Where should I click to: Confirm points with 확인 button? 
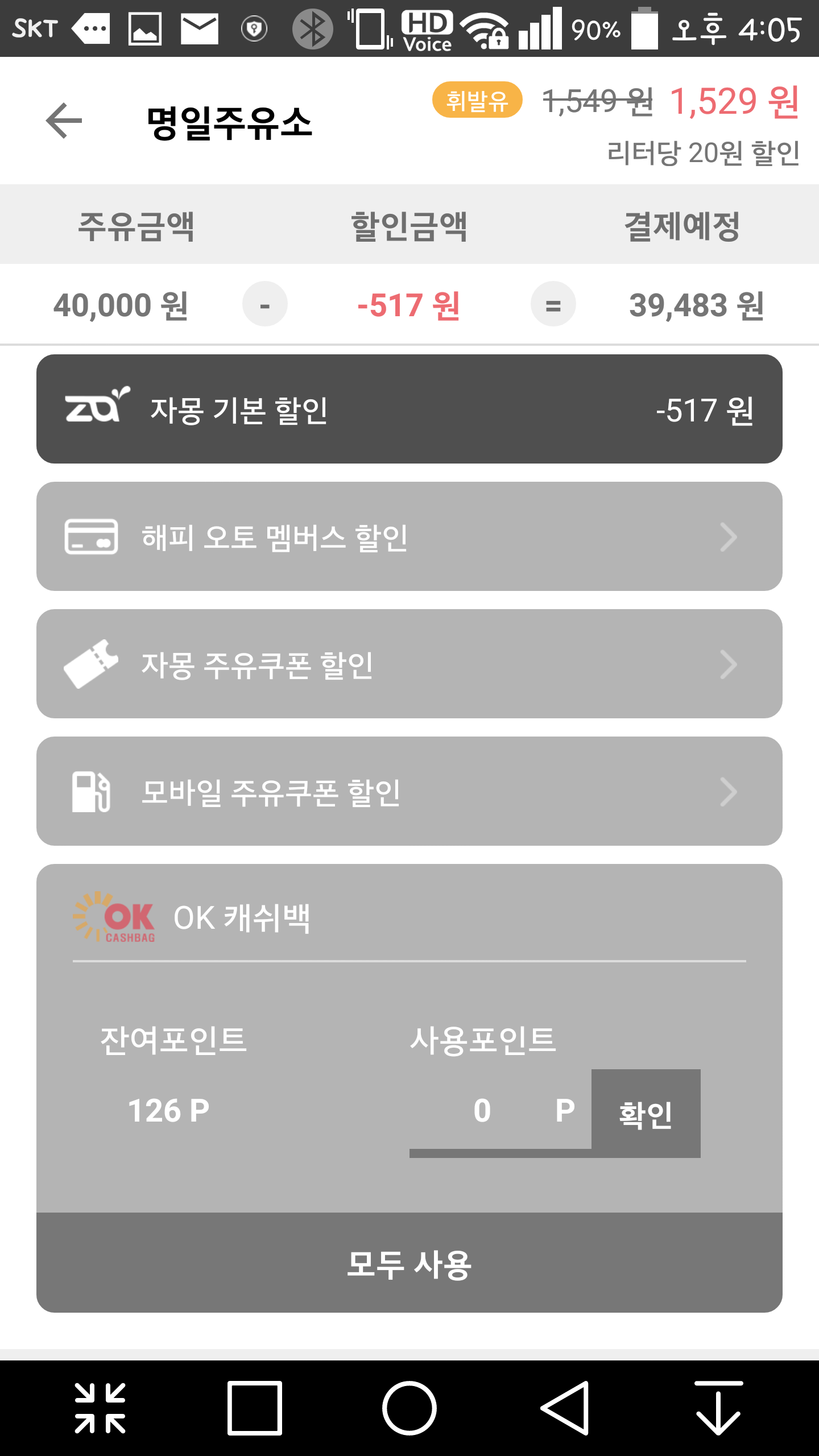point(646,1113)
